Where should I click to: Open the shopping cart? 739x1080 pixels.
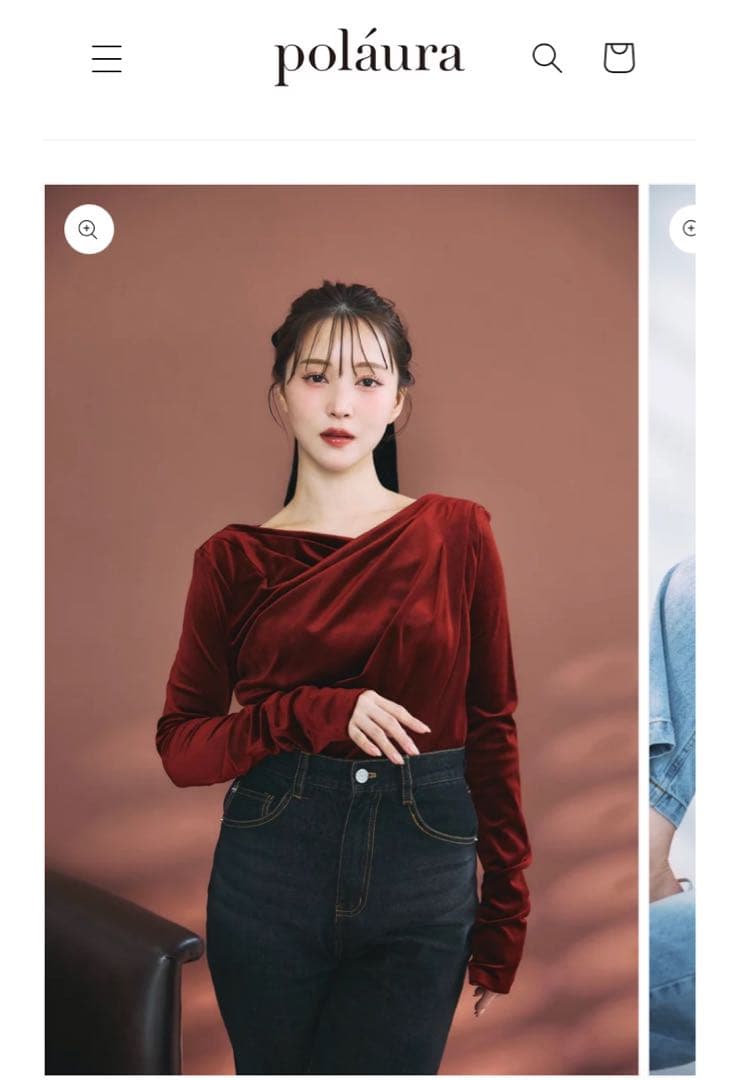[x=619, y=58]
